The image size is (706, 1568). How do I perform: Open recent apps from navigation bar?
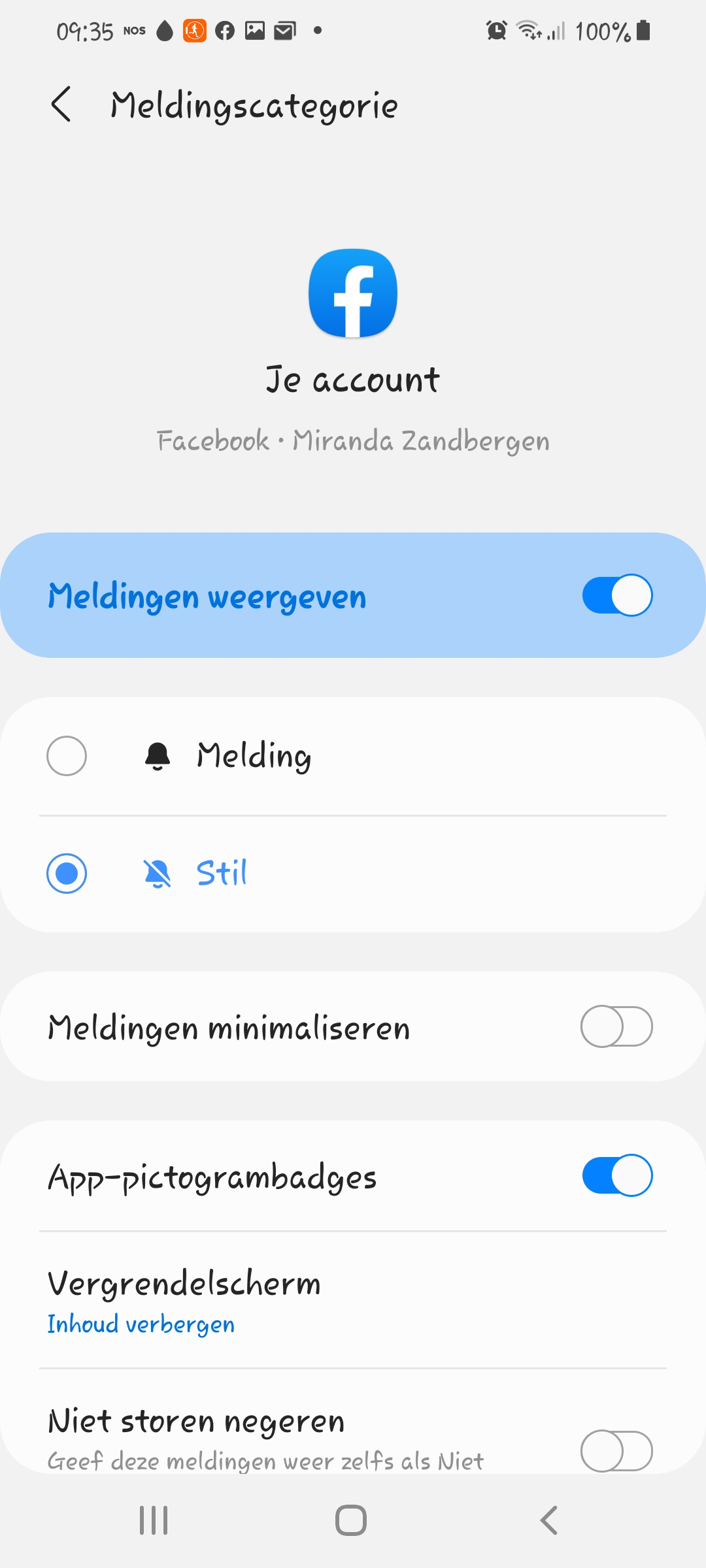point(154,1520)
